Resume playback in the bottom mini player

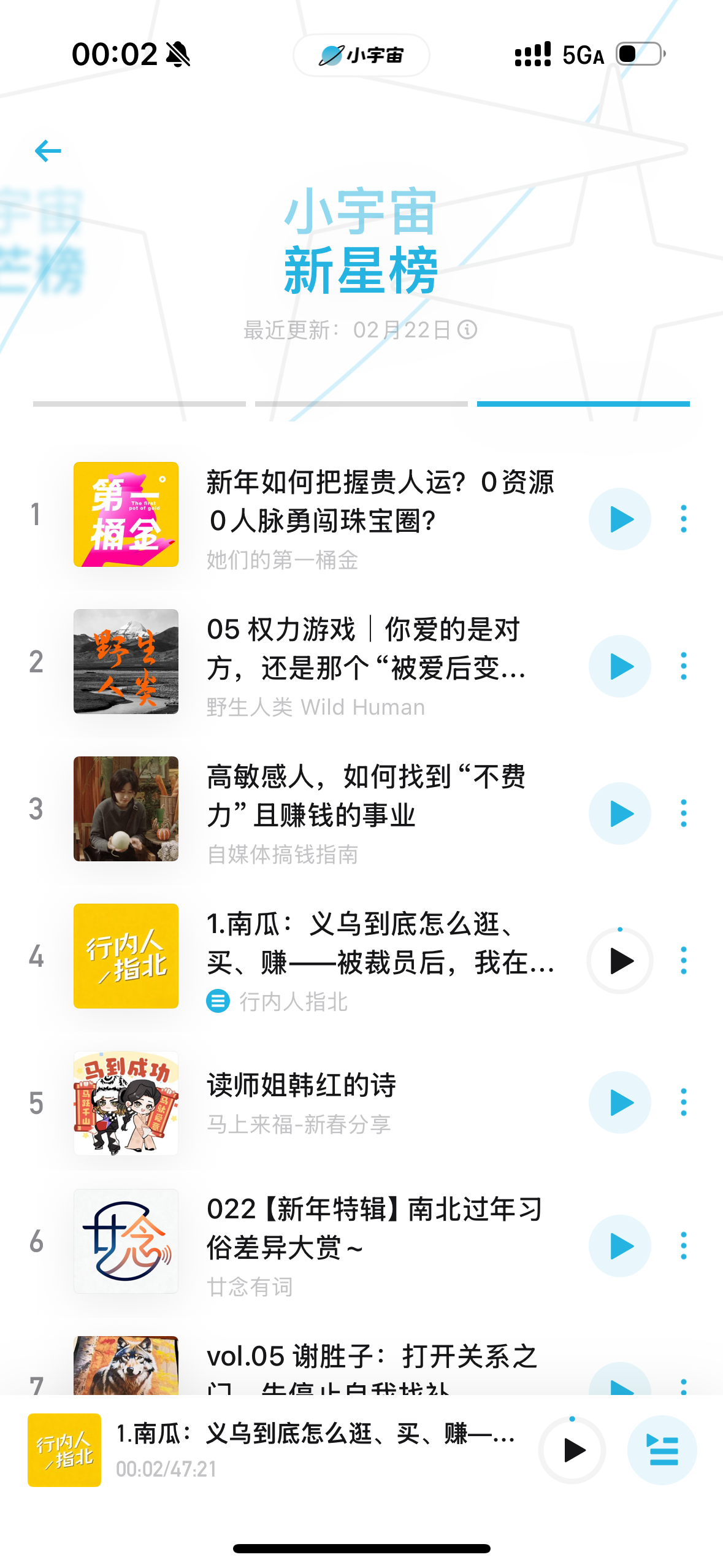573,1450
